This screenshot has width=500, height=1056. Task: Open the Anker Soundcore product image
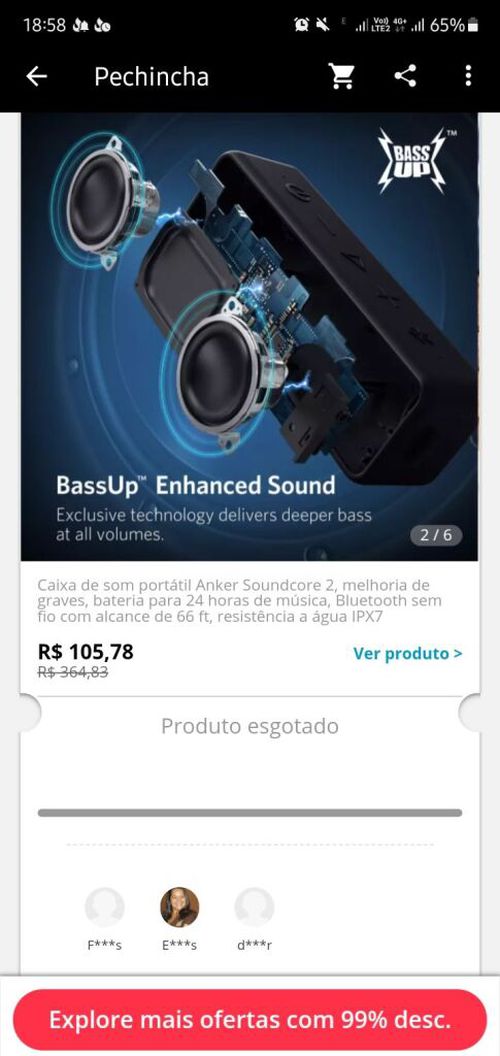(x=249, y=337)
